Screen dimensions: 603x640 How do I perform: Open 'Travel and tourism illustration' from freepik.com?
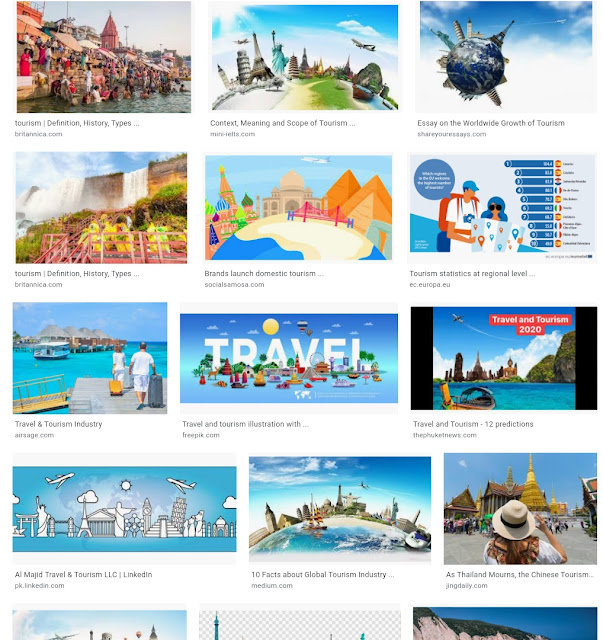click(x=288, y=360)
